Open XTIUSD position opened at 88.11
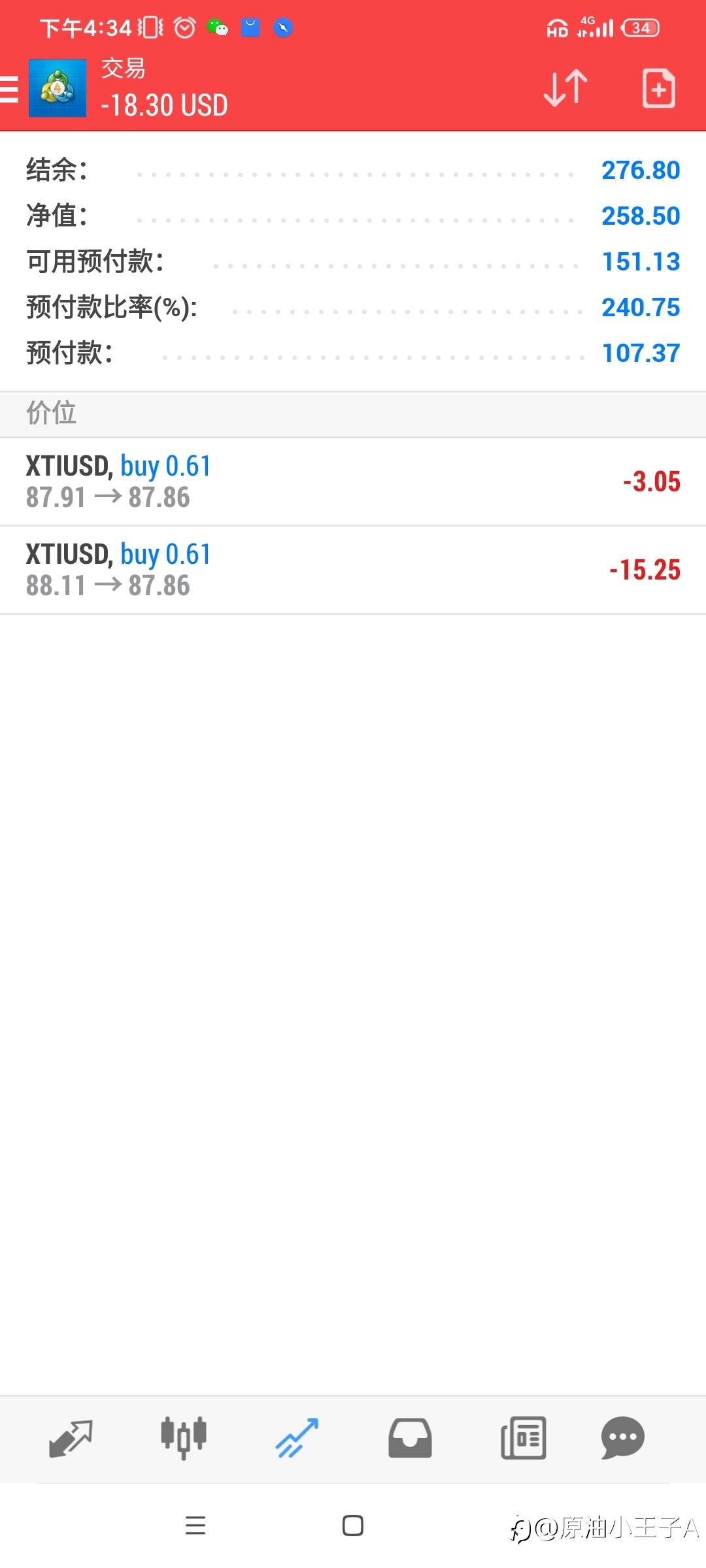The image size is (706, 1568). coord(353,570)
